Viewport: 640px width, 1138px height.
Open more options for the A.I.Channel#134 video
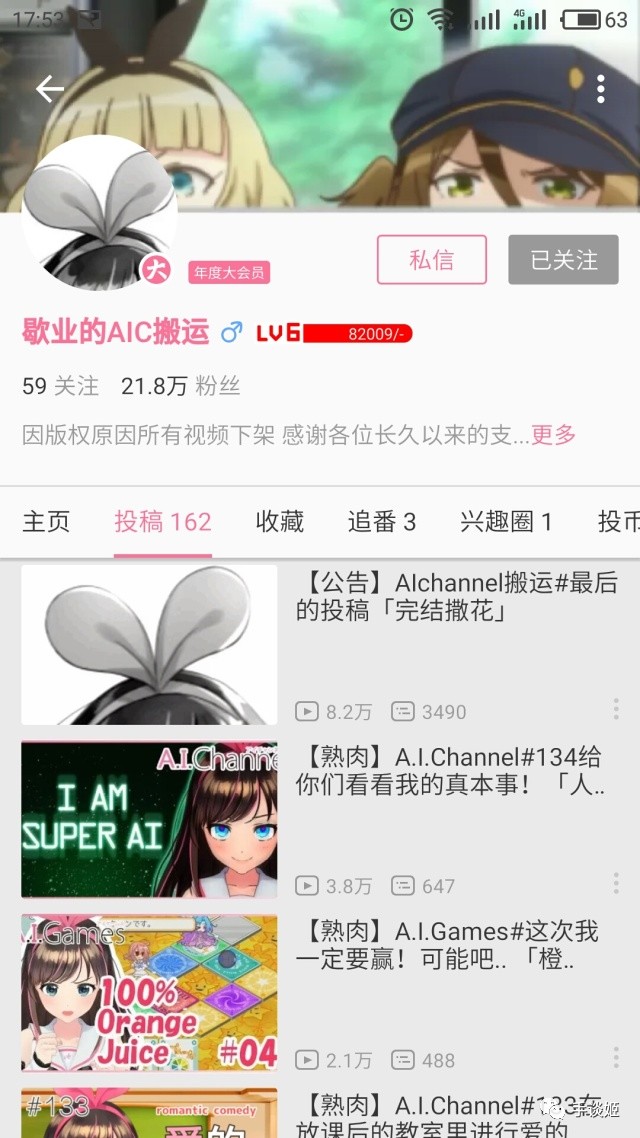(x=615, y=884)
